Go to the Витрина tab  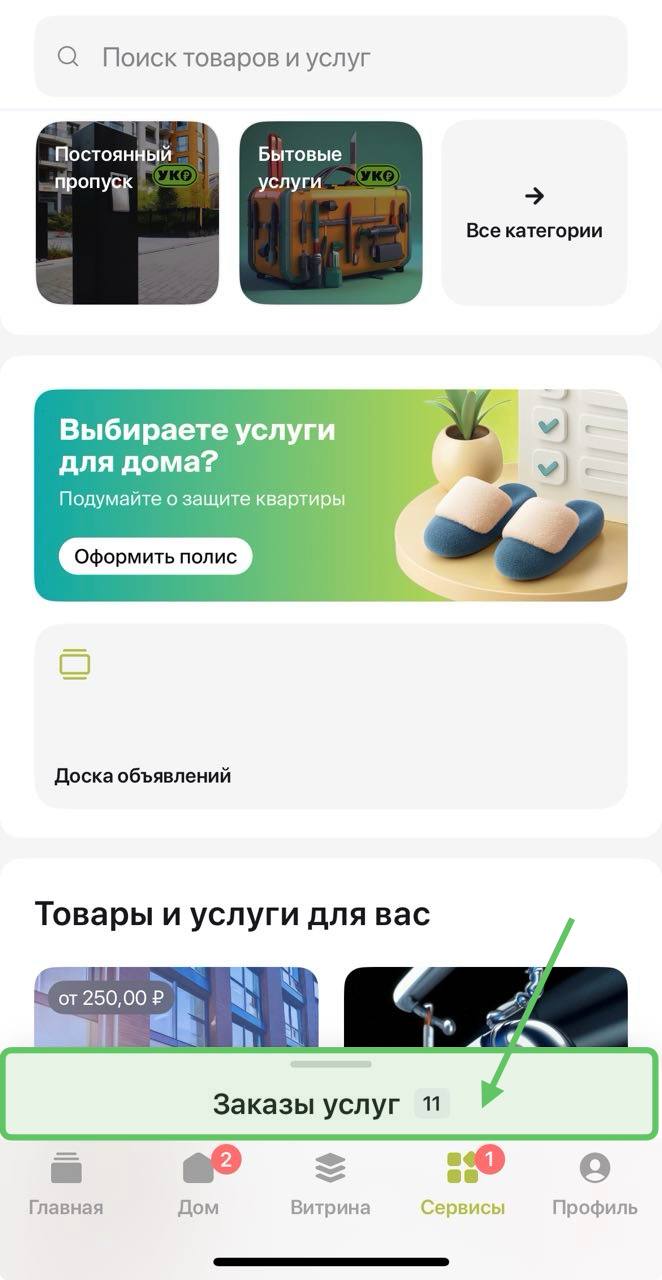click(x=330, y=1185)
